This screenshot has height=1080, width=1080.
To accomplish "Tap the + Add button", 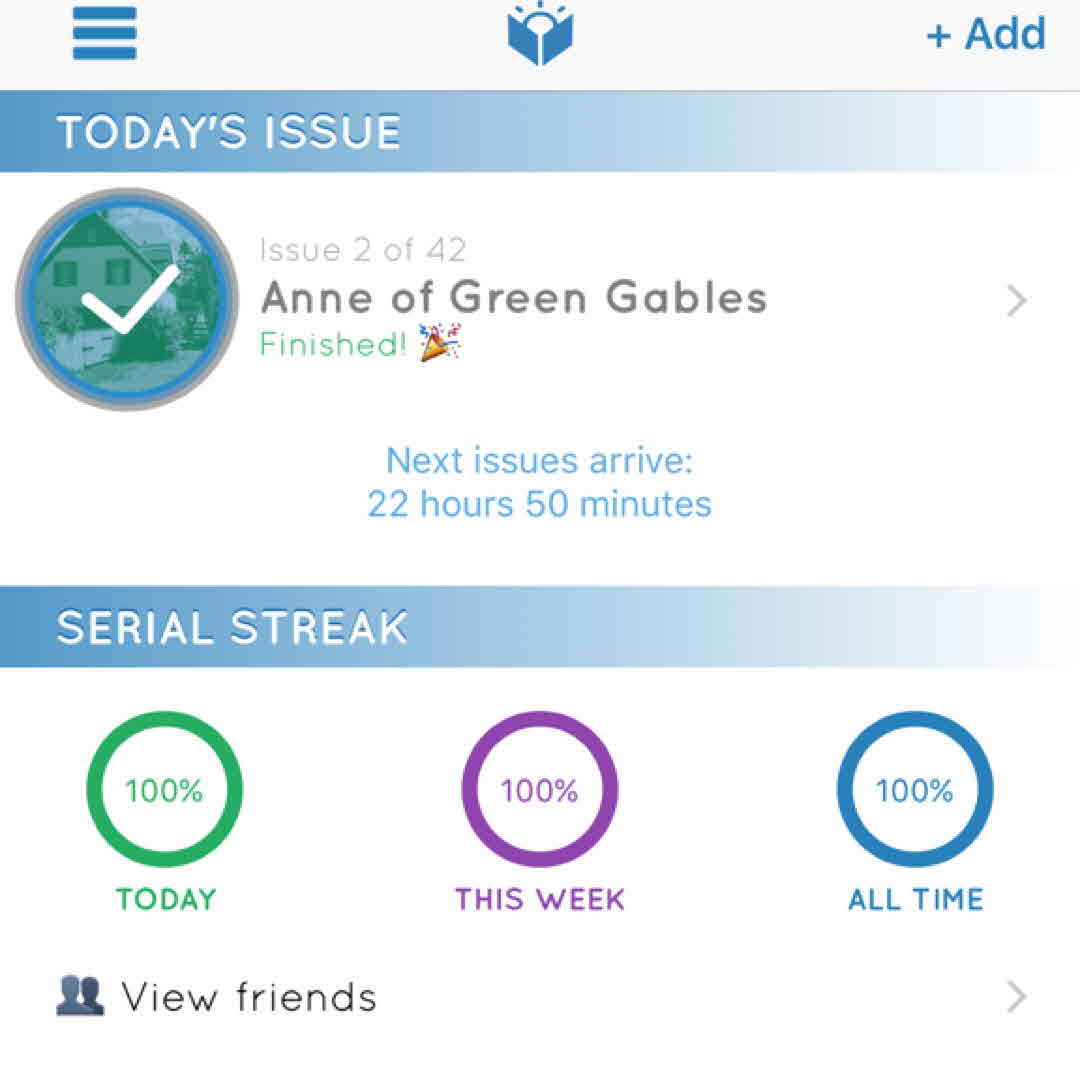I will [x=985, y=35].
